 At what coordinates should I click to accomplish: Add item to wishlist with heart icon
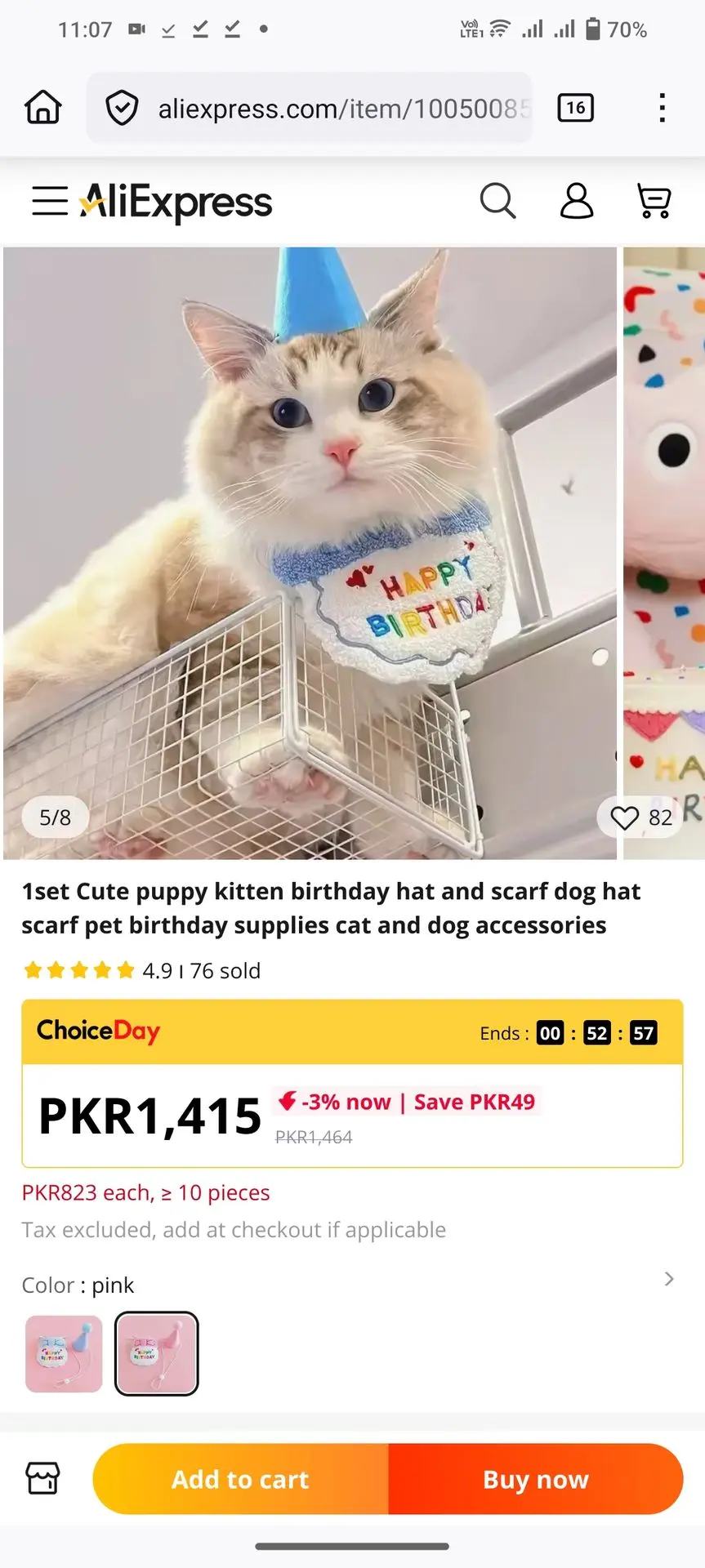tap(626, 817)
